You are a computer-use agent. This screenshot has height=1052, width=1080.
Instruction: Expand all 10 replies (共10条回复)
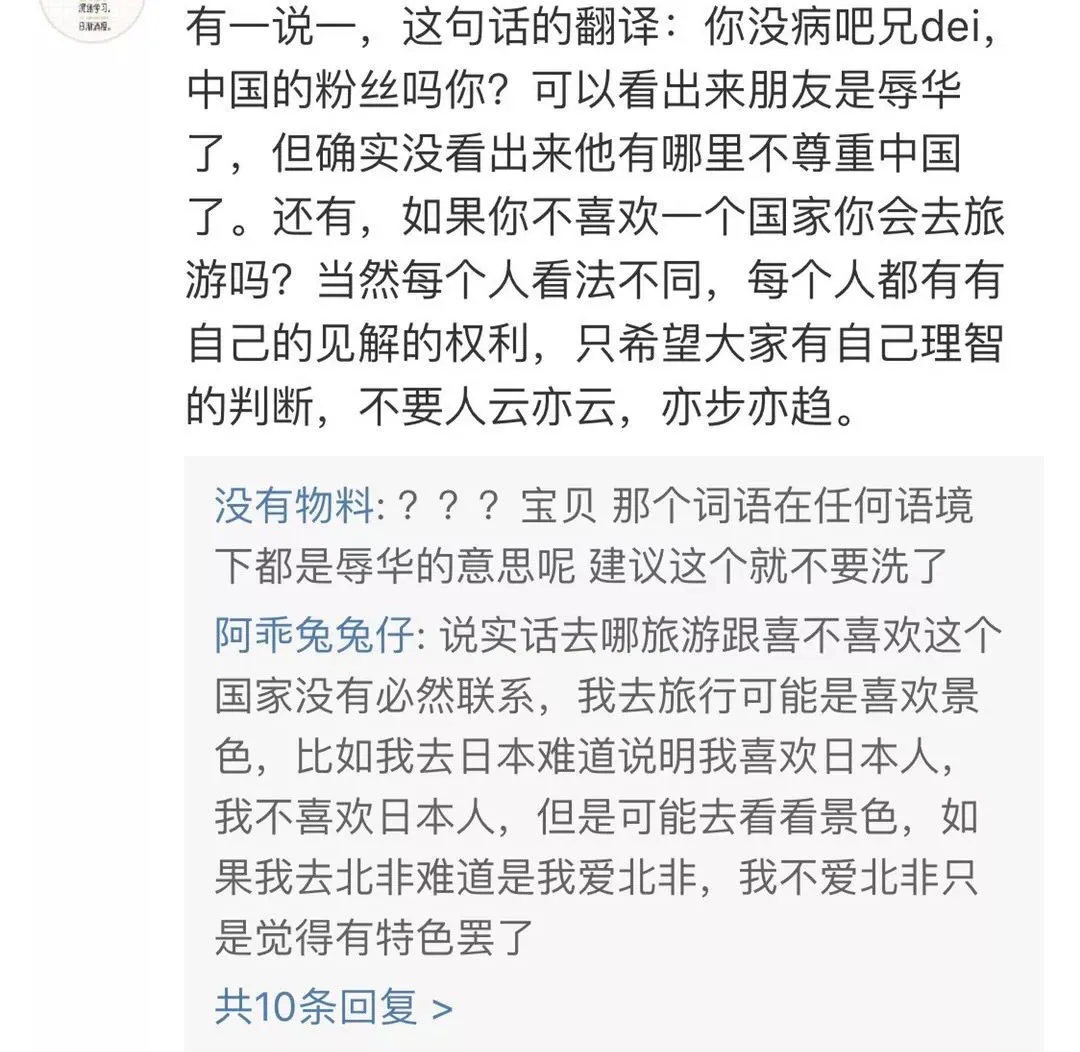[333, 1007]
